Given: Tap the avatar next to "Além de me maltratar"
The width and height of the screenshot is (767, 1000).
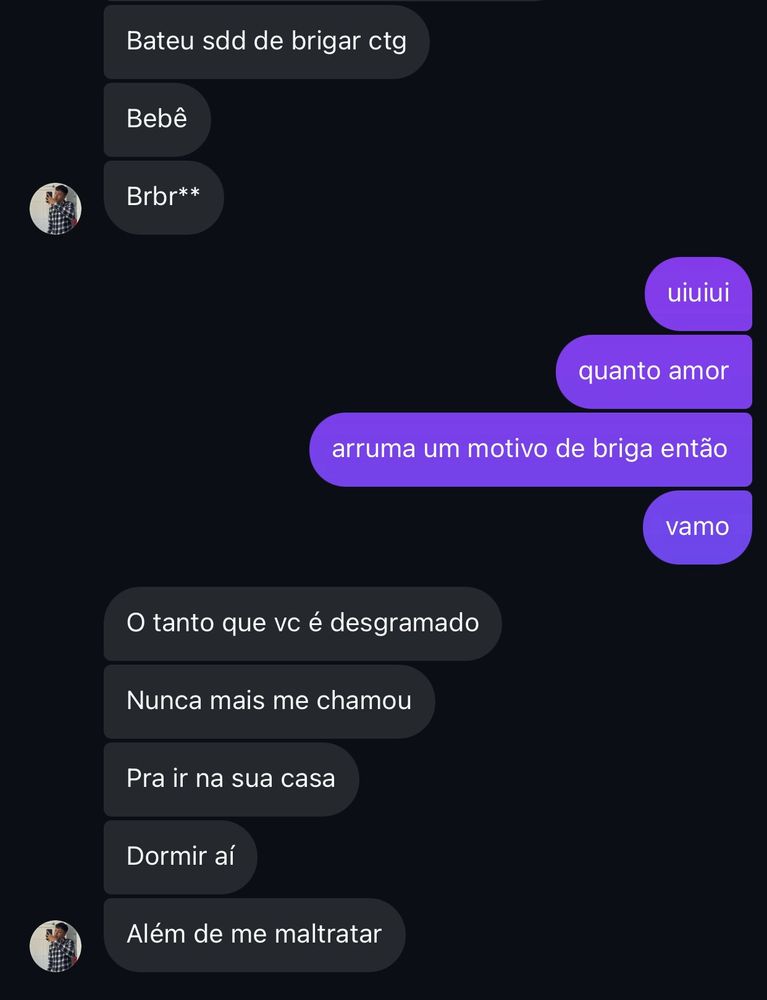Looking at the screenshot, I should tap(56, 946).
